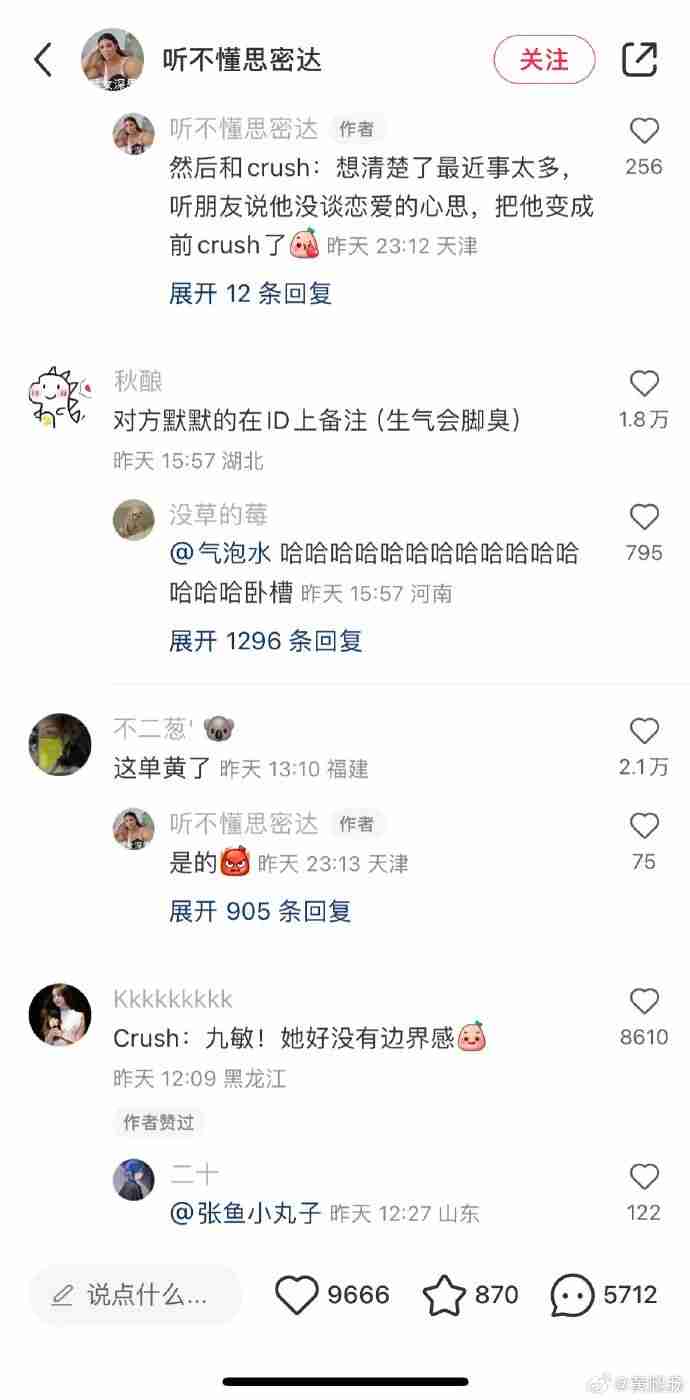Like 不二葱's comment 这单黄了
Image resolution: width=690 pixels, height=1400 pixels.
tap(644, 732)
